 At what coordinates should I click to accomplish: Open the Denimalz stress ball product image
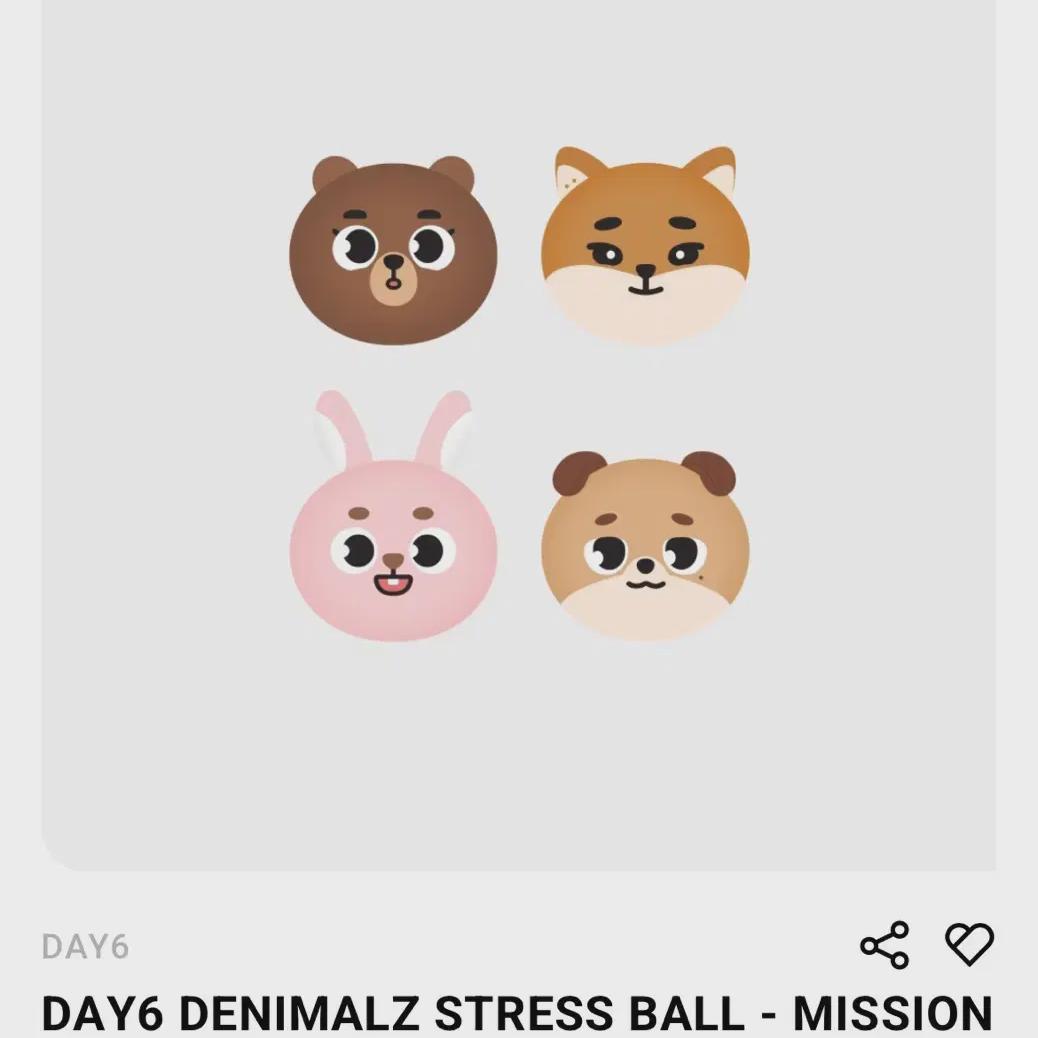click(519, 435)
